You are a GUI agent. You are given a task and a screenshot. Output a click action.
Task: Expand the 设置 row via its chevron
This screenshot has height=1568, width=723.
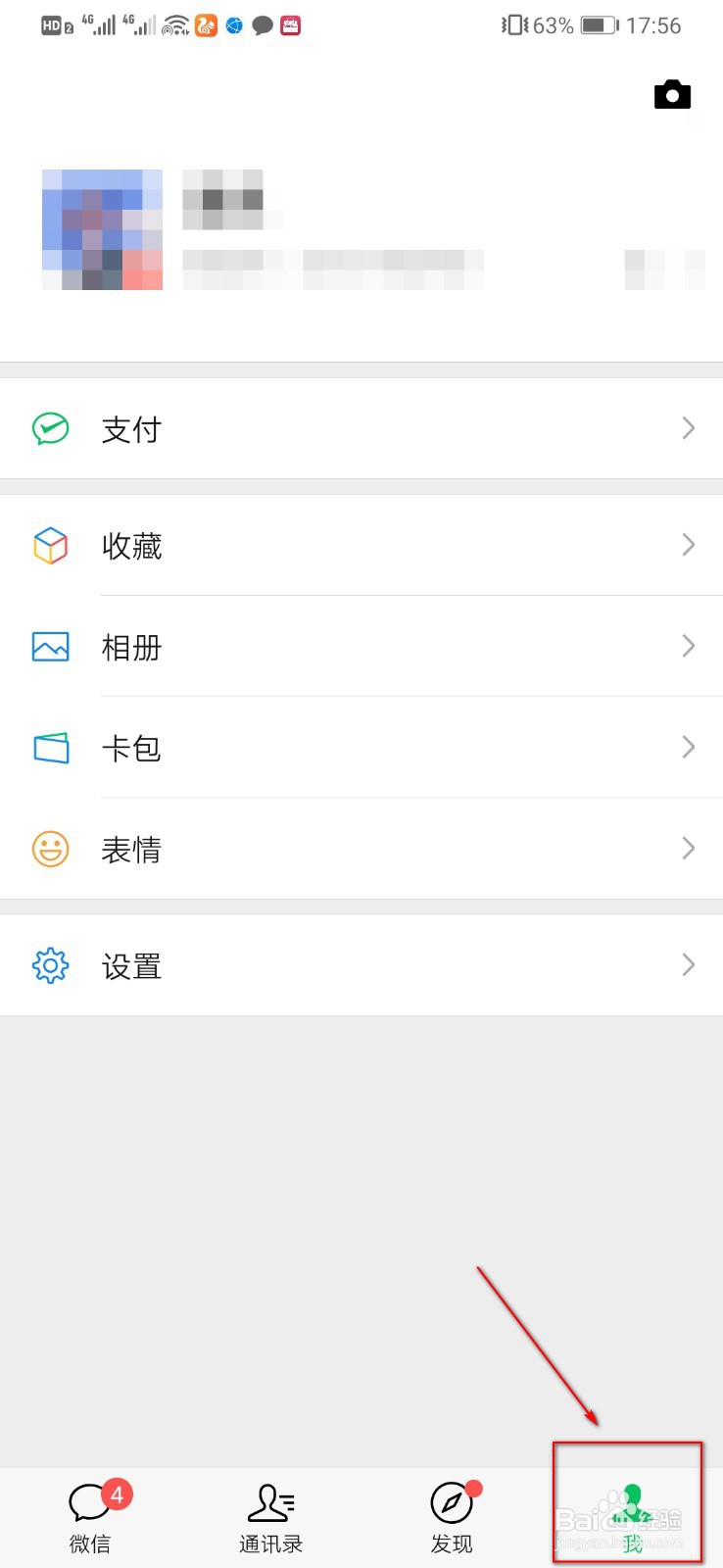688,965
